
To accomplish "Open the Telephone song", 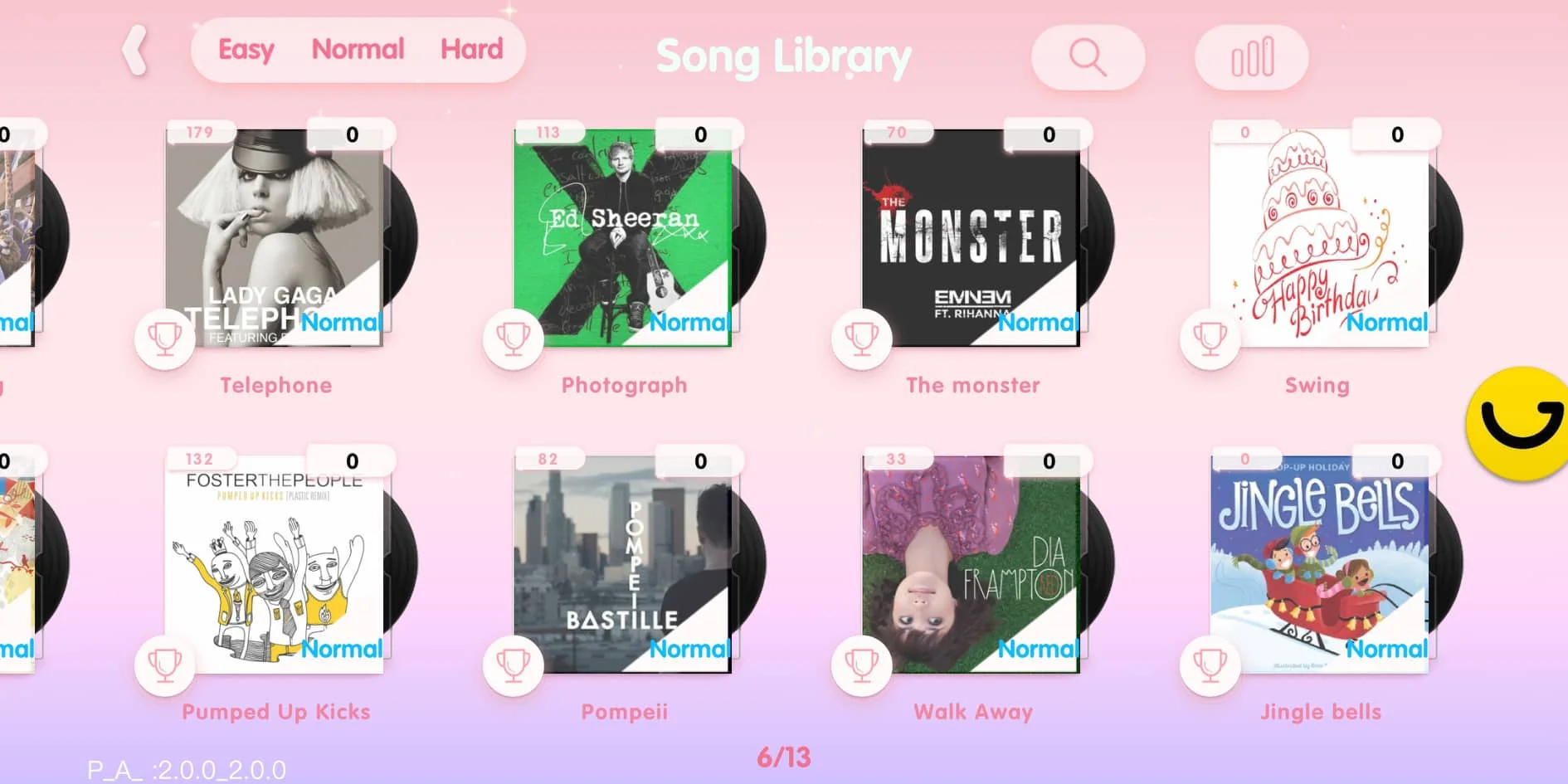I will (x=275, y=236).
